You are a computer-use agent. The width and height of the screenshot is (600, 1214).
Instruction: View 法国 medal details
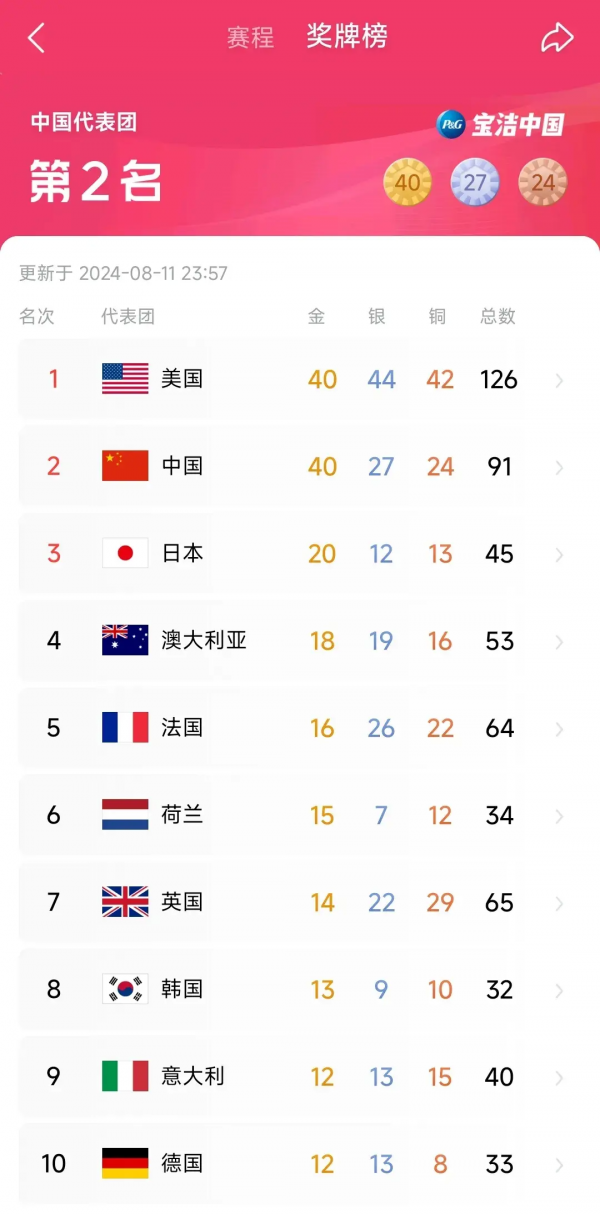300,728
